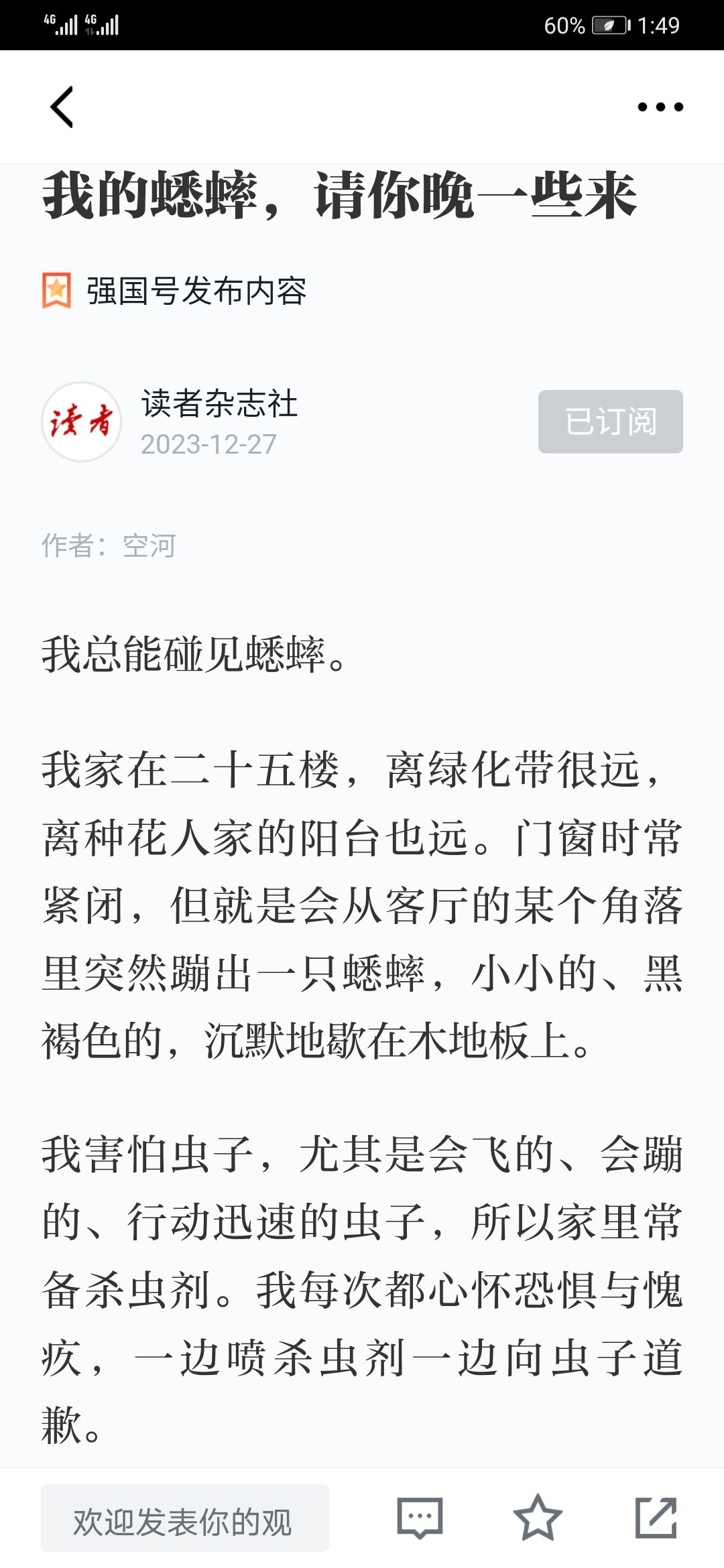This screenshot has width=724, height=1568.
Task: Favorite this article with the star icon
Action: coord(538,1518)
